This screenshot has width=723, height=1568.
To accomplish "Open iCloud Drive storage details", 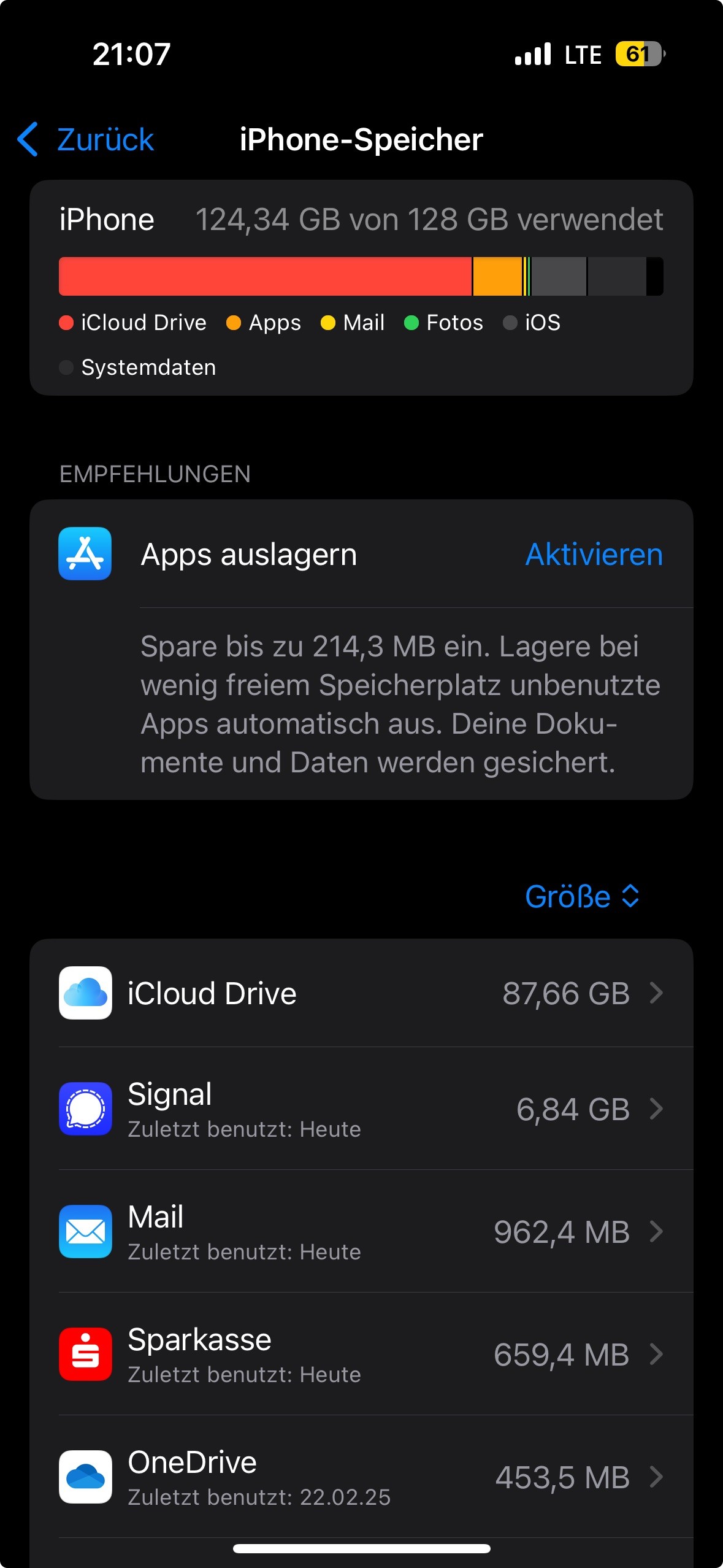I will tap(361, 993).
